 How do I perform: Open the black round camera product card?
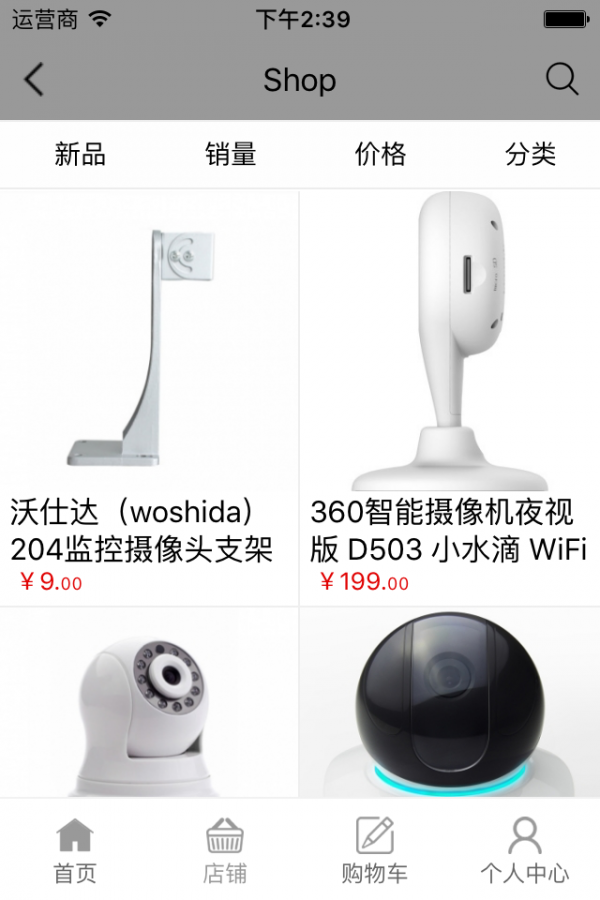tap(449, 705)
